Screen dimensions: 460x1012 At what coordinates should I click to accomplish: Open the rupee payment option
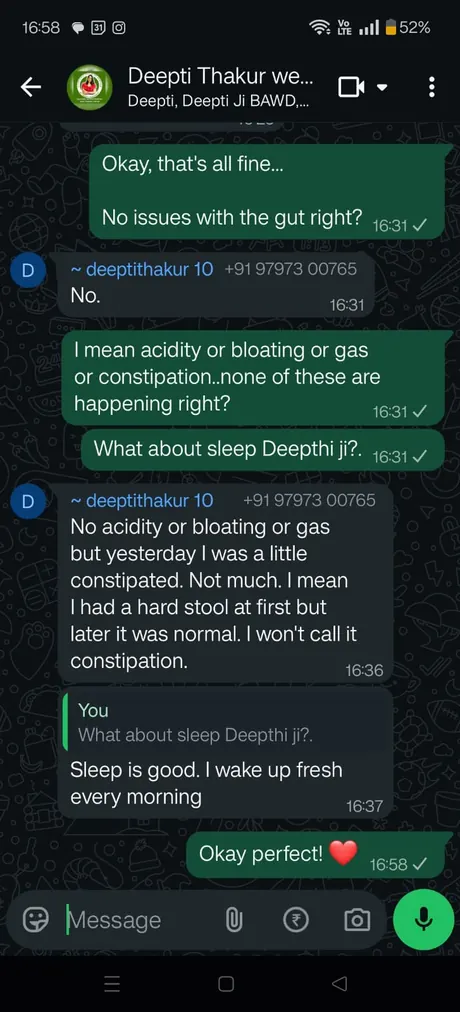[x=295, y=920]
